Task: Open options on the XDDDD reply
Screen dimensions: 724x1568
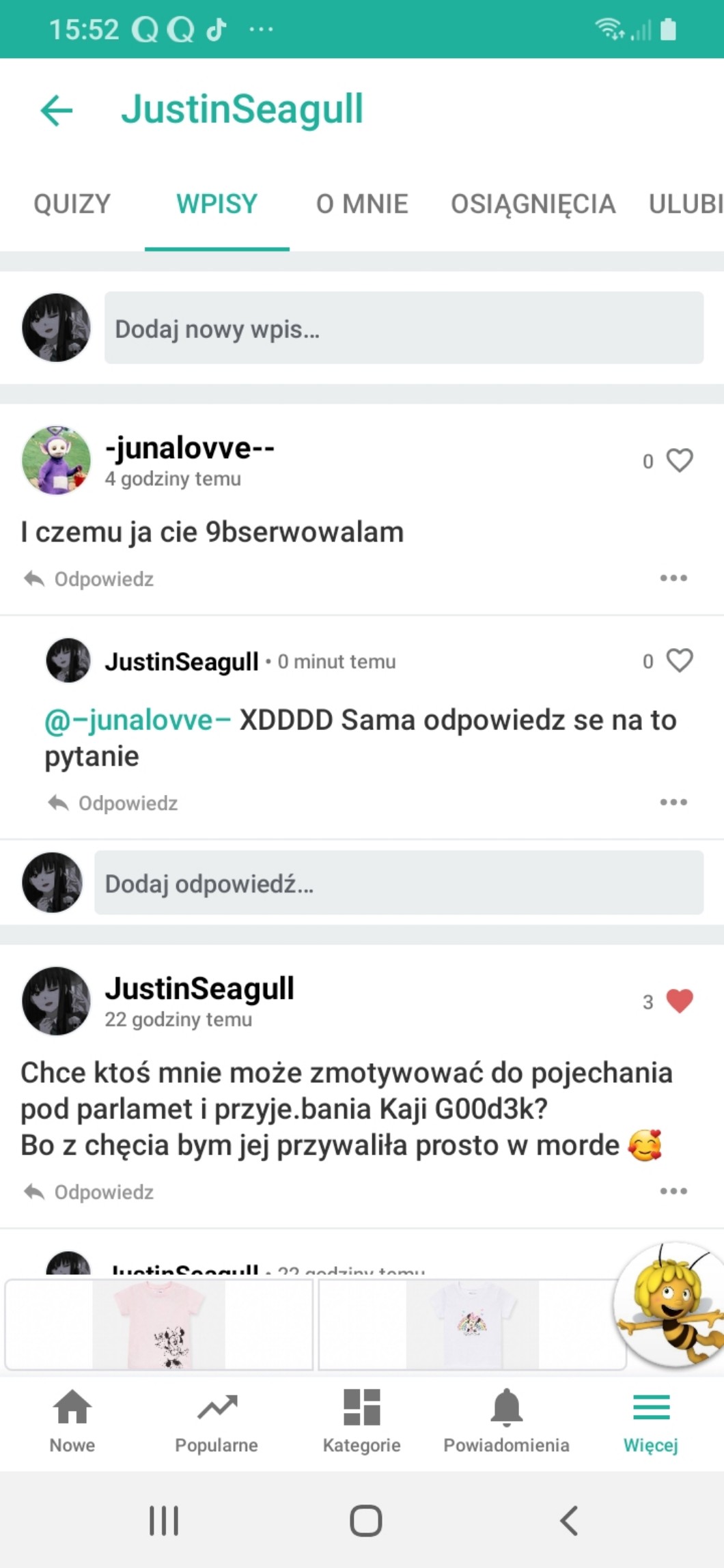Action: pyautogui.click(x=673, y=802)
